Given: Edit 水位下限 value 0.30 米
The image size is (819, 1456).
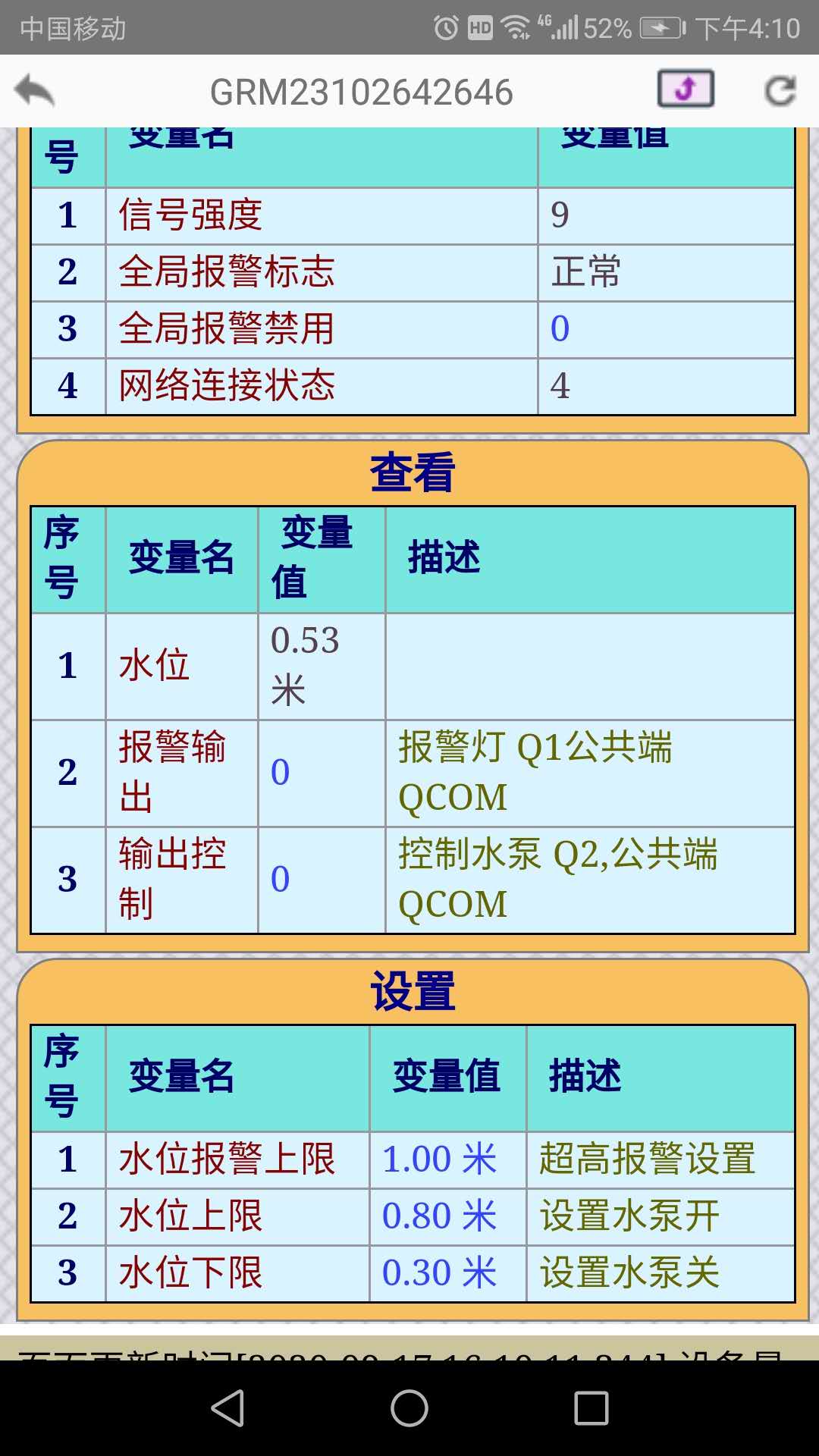Looking at the screenshot, I should (440, 1273).
